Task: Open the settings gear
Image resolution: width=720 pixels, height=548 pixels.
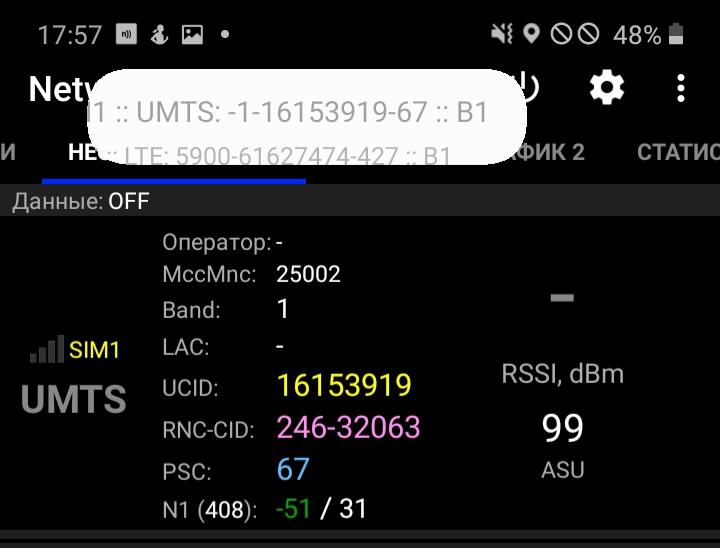Action: tap(606, 88)
